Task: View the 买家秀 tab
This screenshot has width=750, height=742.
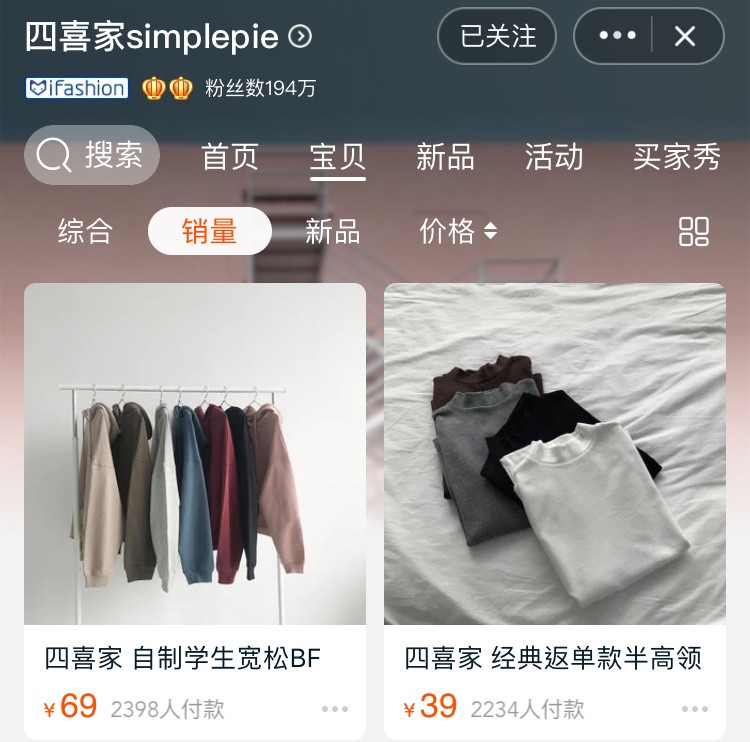Action: coord(677,157)
